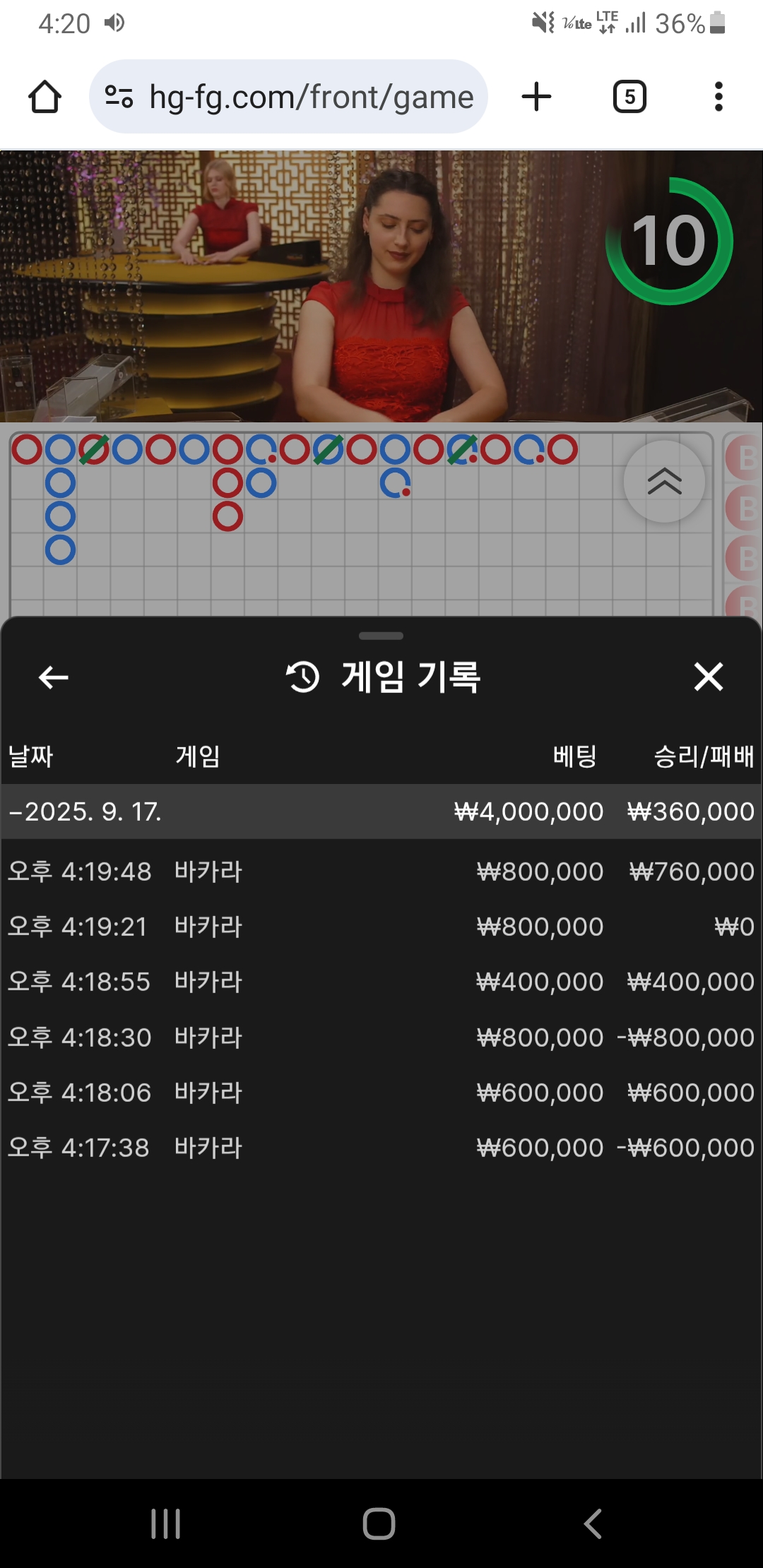Open the 오후 4:19:48 바카라 record
Screen dimensions: 763x1568
tap(381, 872)
